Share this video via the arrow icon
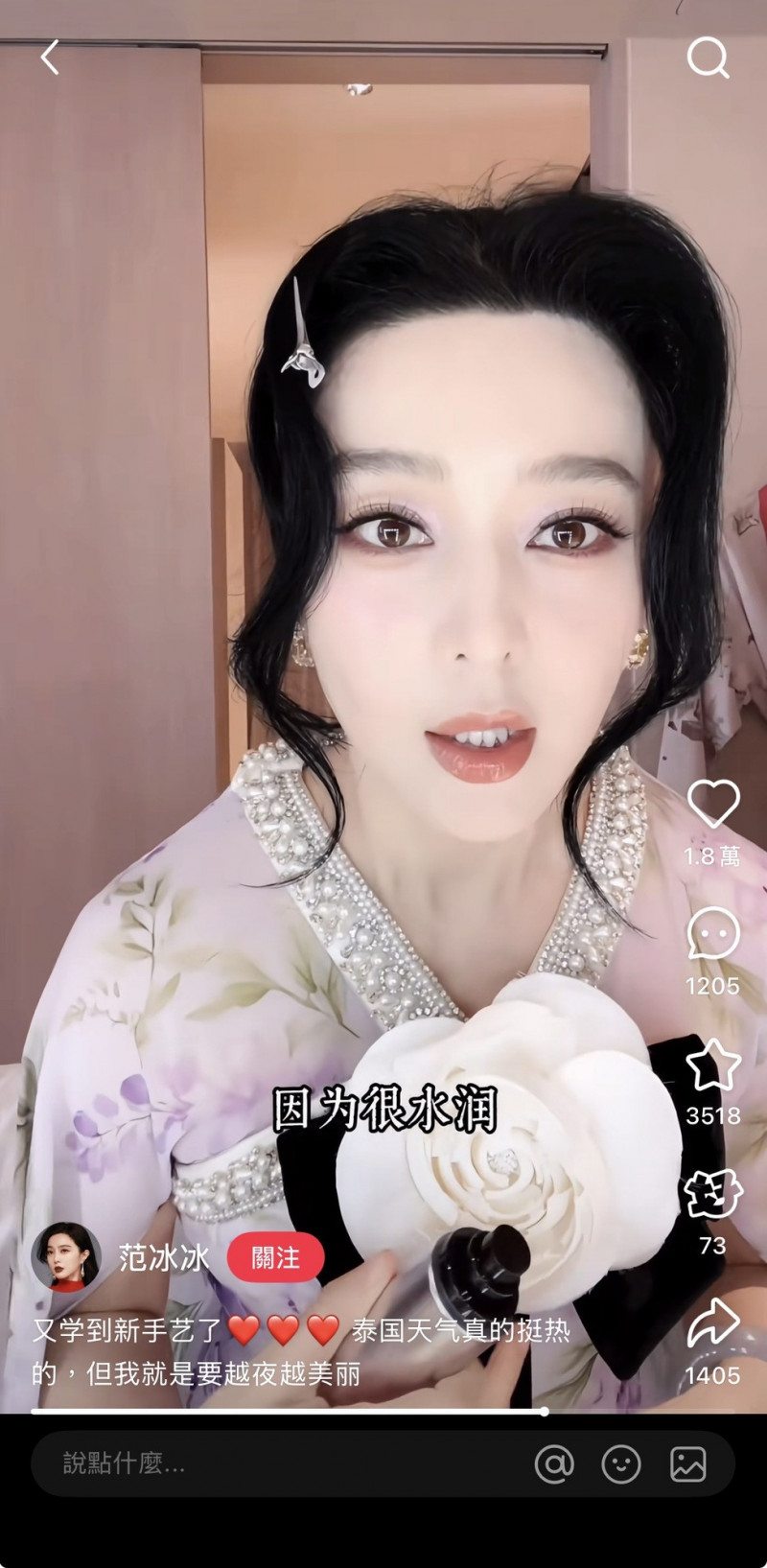Image resolution: width=767 pixels, height=1568 pixels. pyautogui.click(x=713, y=1323)
